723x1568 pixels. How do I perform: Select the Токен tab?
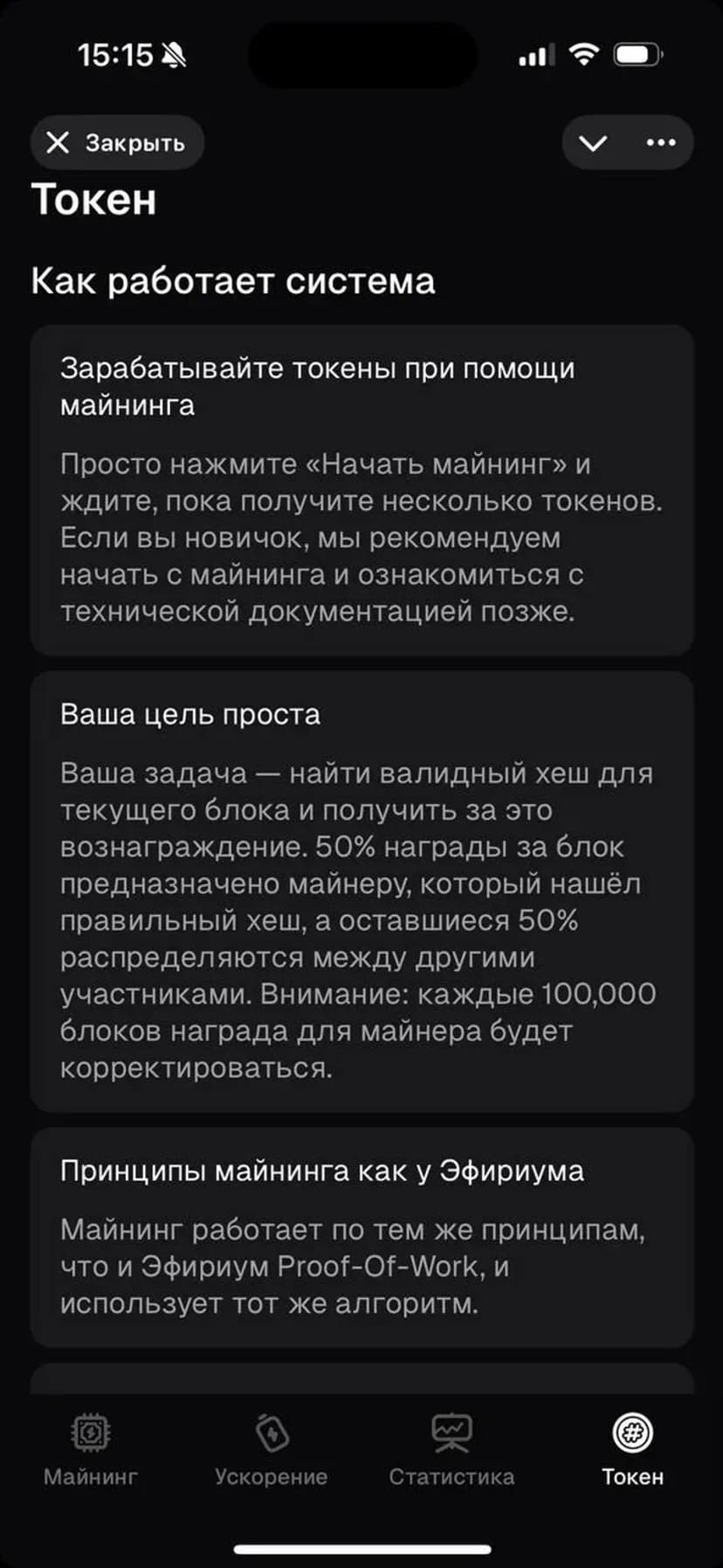coord(632,1451)
